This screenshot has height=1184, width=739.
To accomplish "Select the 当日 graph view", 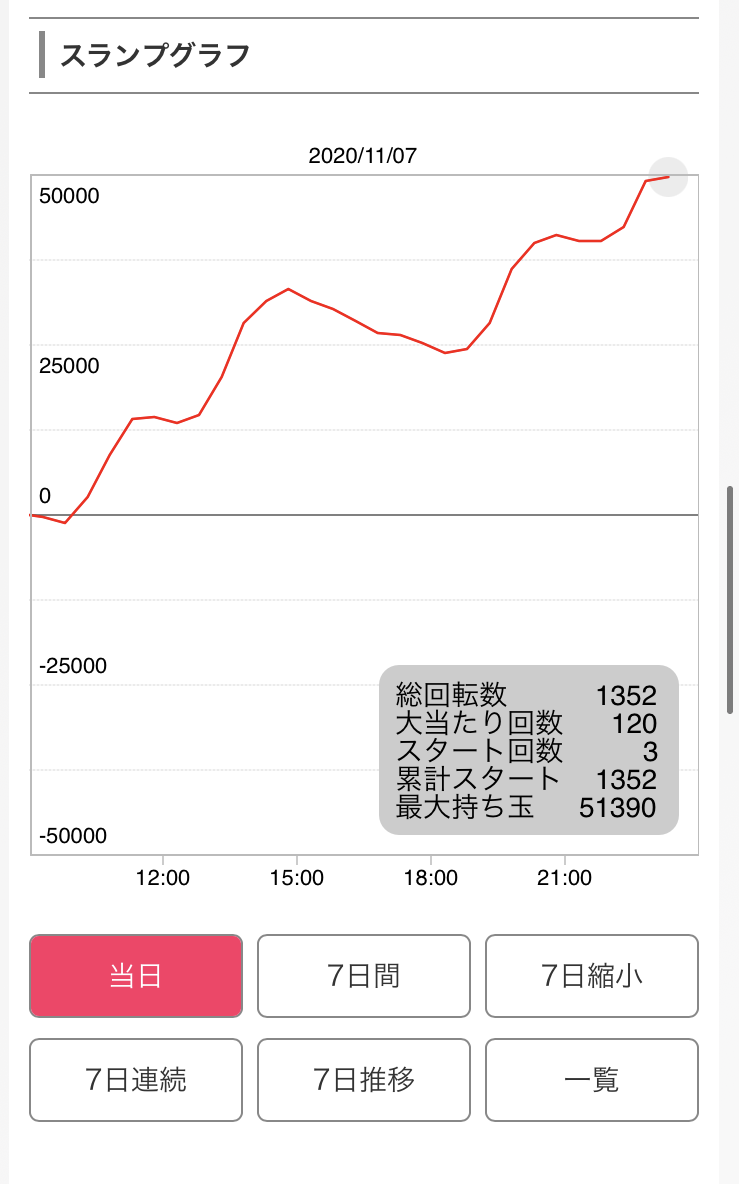I will pyautogui.click(x=136, y=976).
